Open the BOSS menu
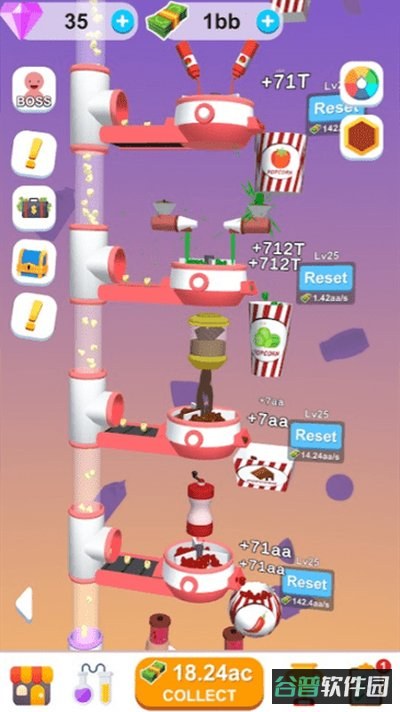 click(34, 89)
